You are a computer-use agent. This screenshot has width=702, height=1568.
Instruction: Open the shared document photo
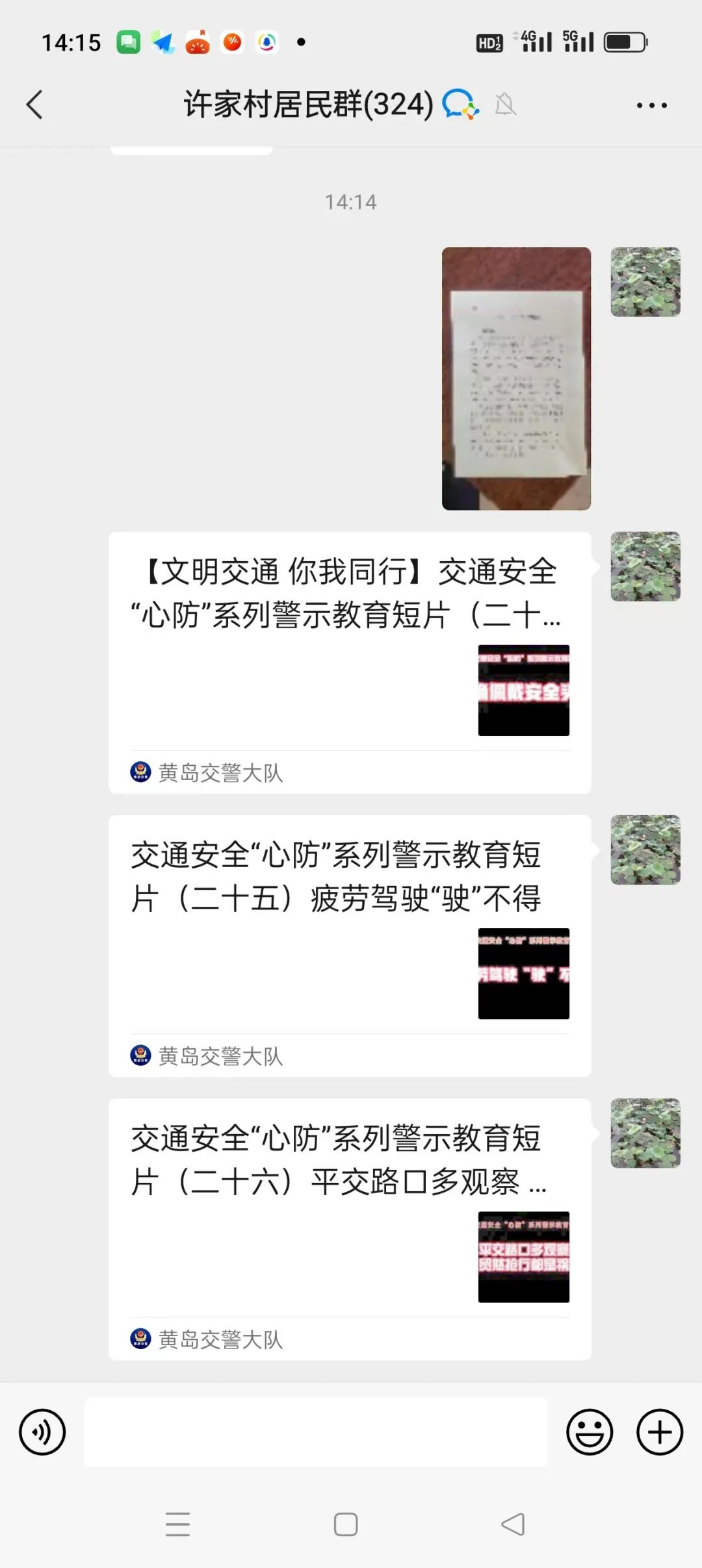[x=516, y=379]
